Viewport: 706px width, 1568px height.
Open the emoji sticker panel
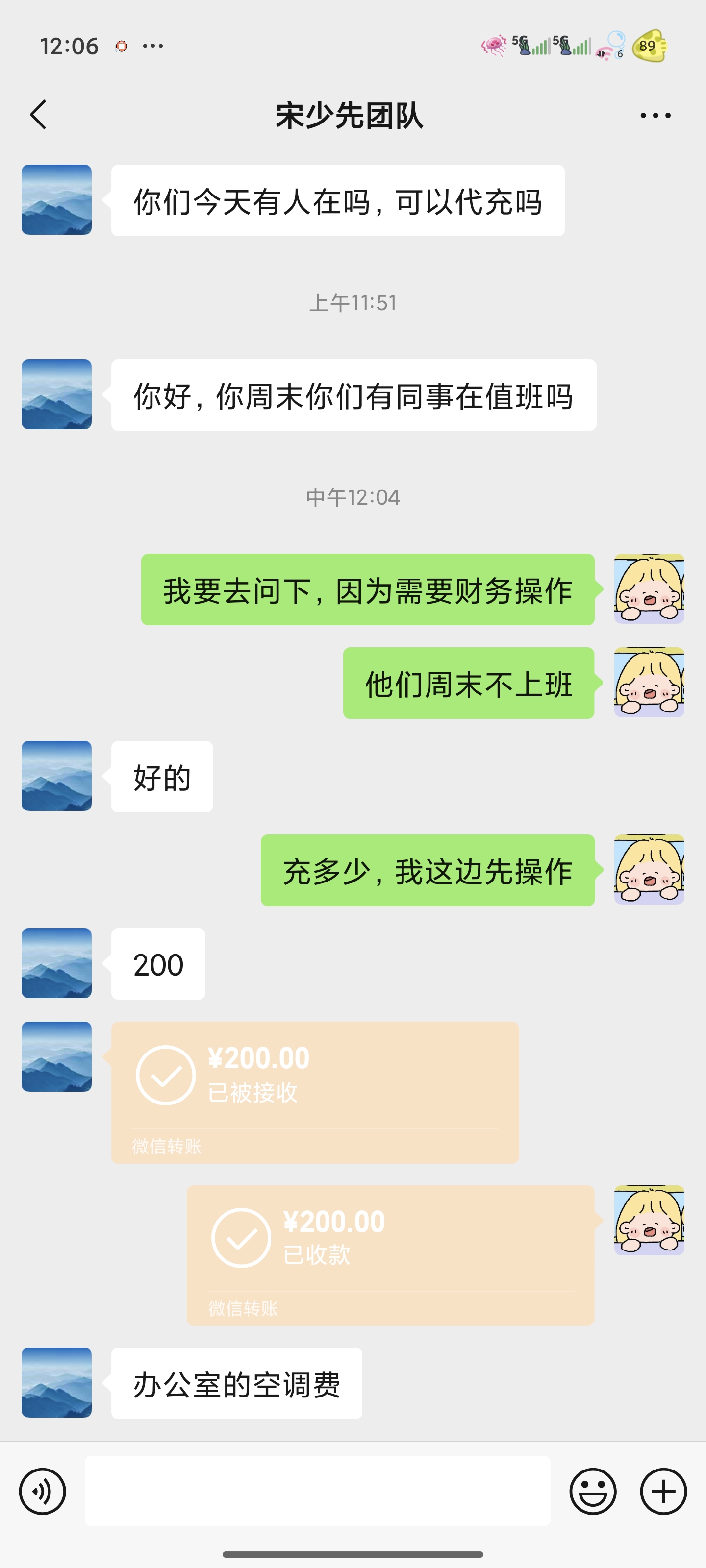coord(593,1491)
